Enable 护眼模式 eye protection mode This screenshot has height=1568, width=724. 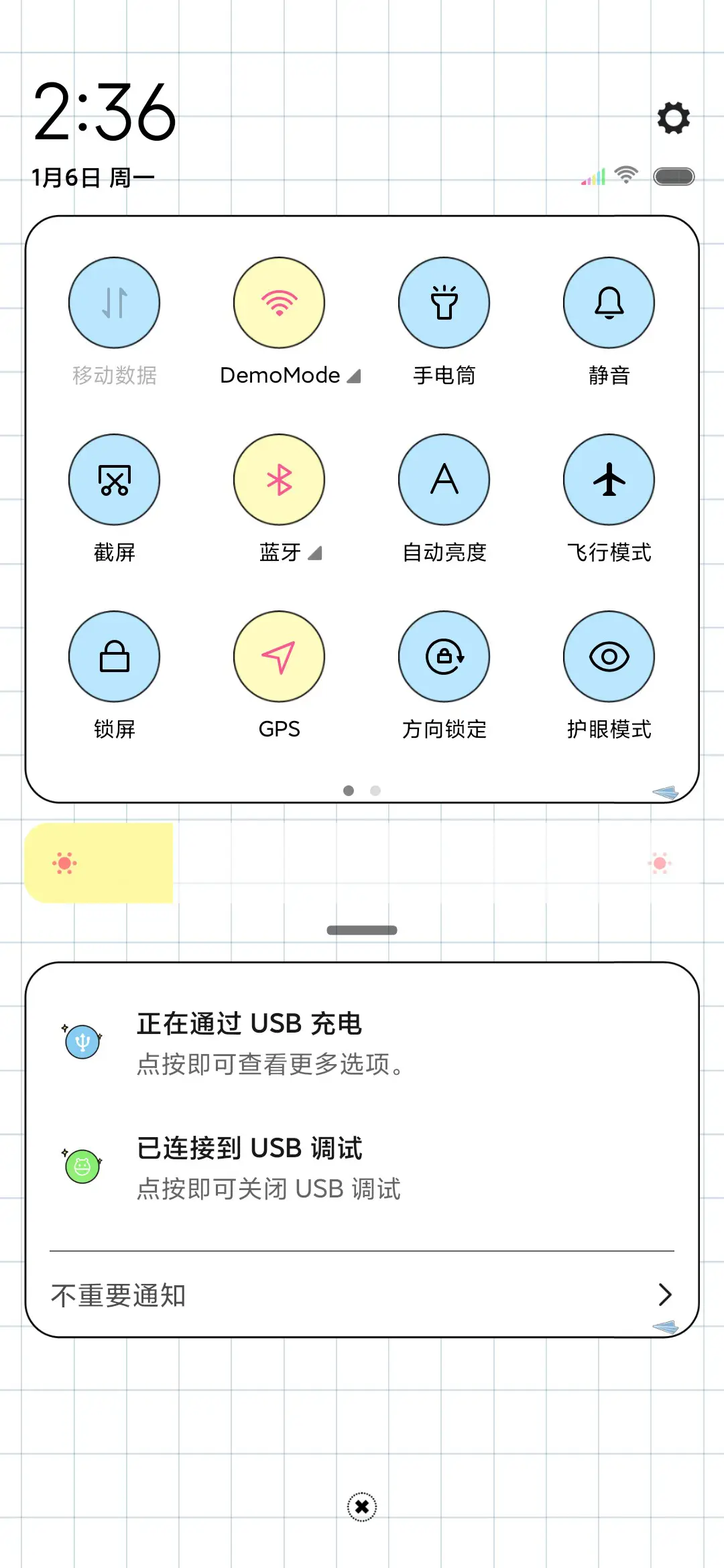[608, 657]
